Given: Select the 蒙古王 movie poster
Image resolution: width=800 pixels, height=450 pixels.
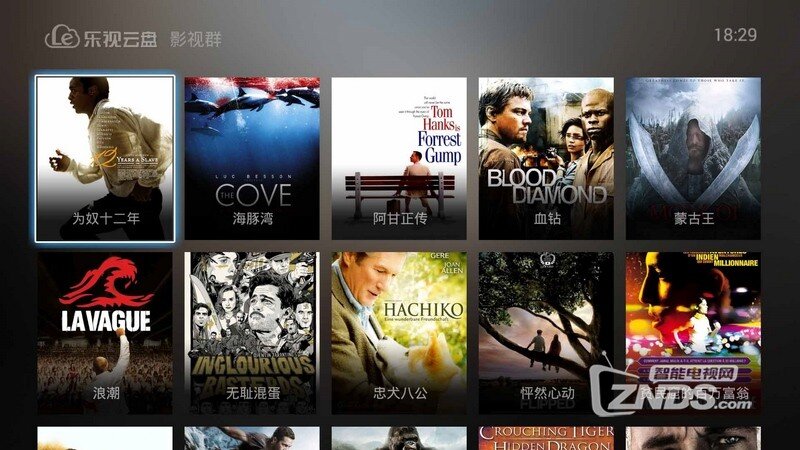Looking at the screenshot, I should tap(693, 158).
